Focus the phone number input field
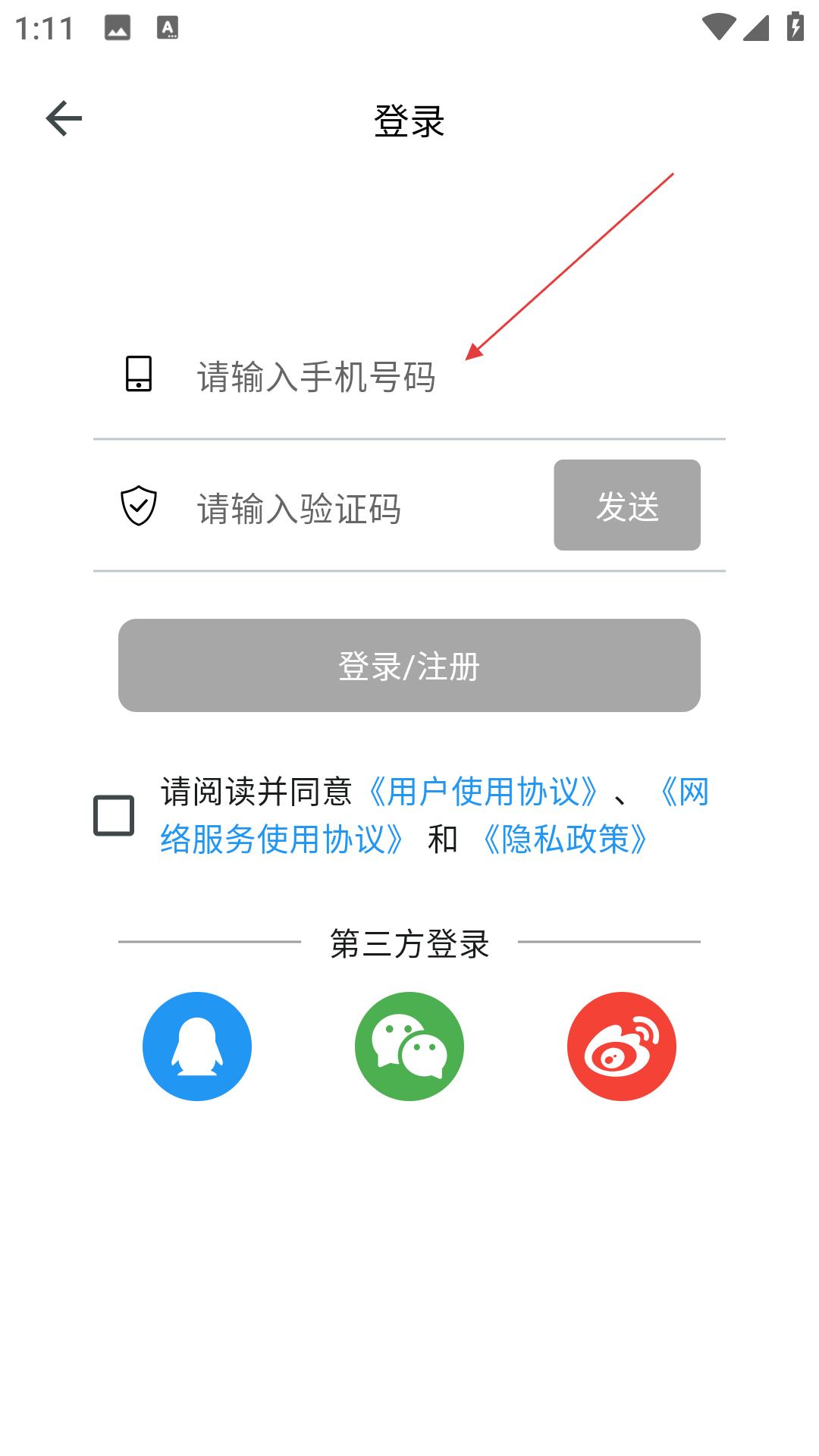The height and width of the screenshot is (1456, 819). pyautogui.click(x=447, y=376)
